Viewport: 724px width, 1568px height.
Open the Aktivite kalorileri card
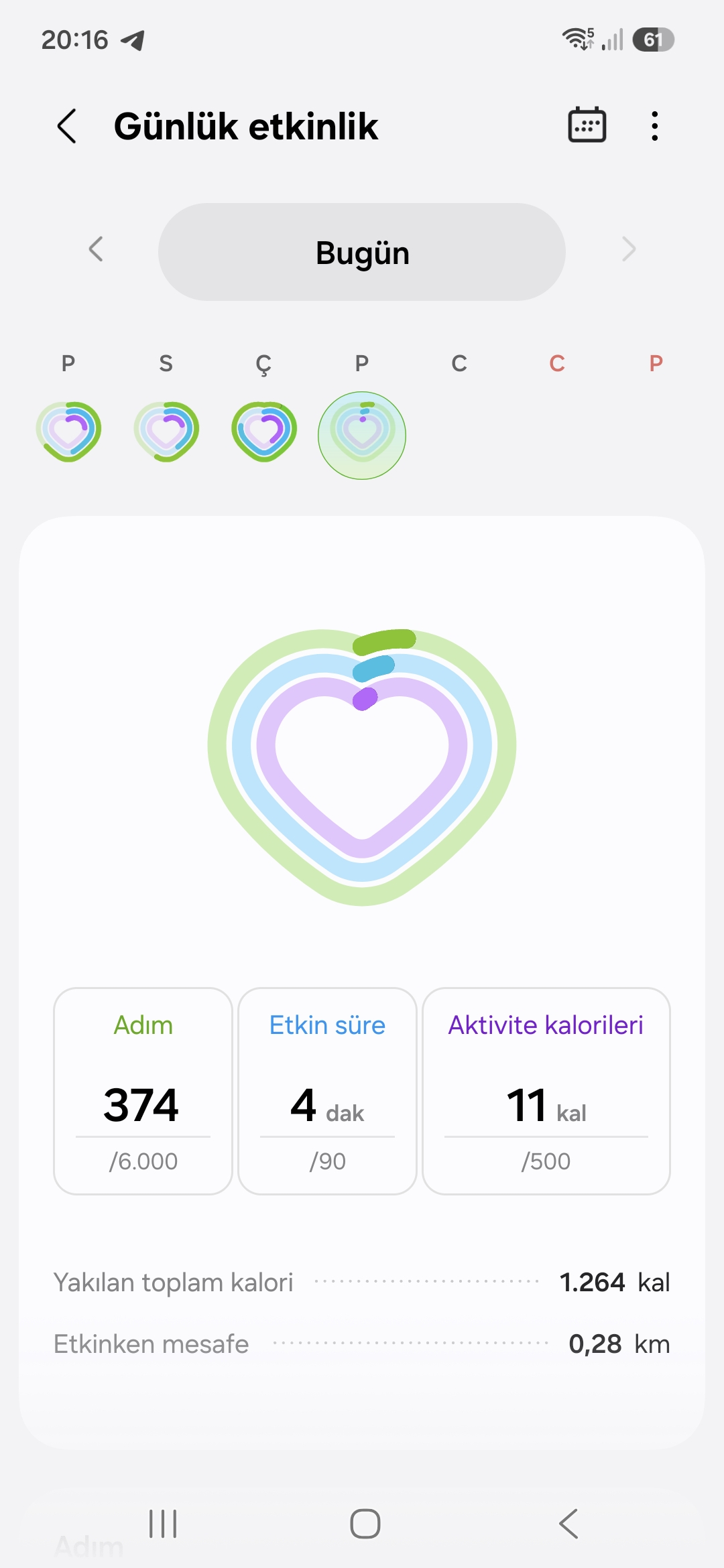(x=546, y=1091)
